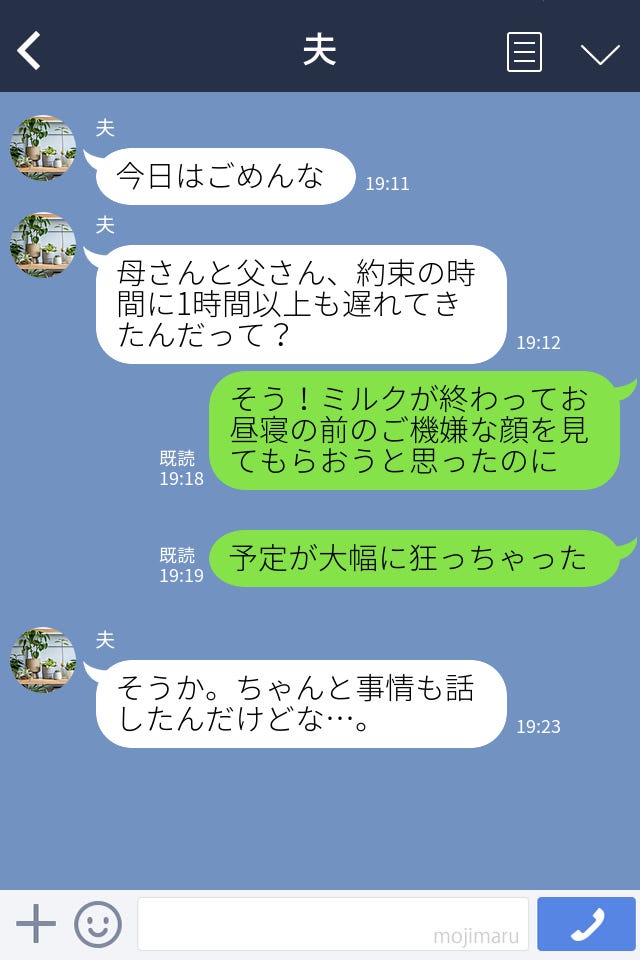Focus the message input field

click(x=332, y=924)
